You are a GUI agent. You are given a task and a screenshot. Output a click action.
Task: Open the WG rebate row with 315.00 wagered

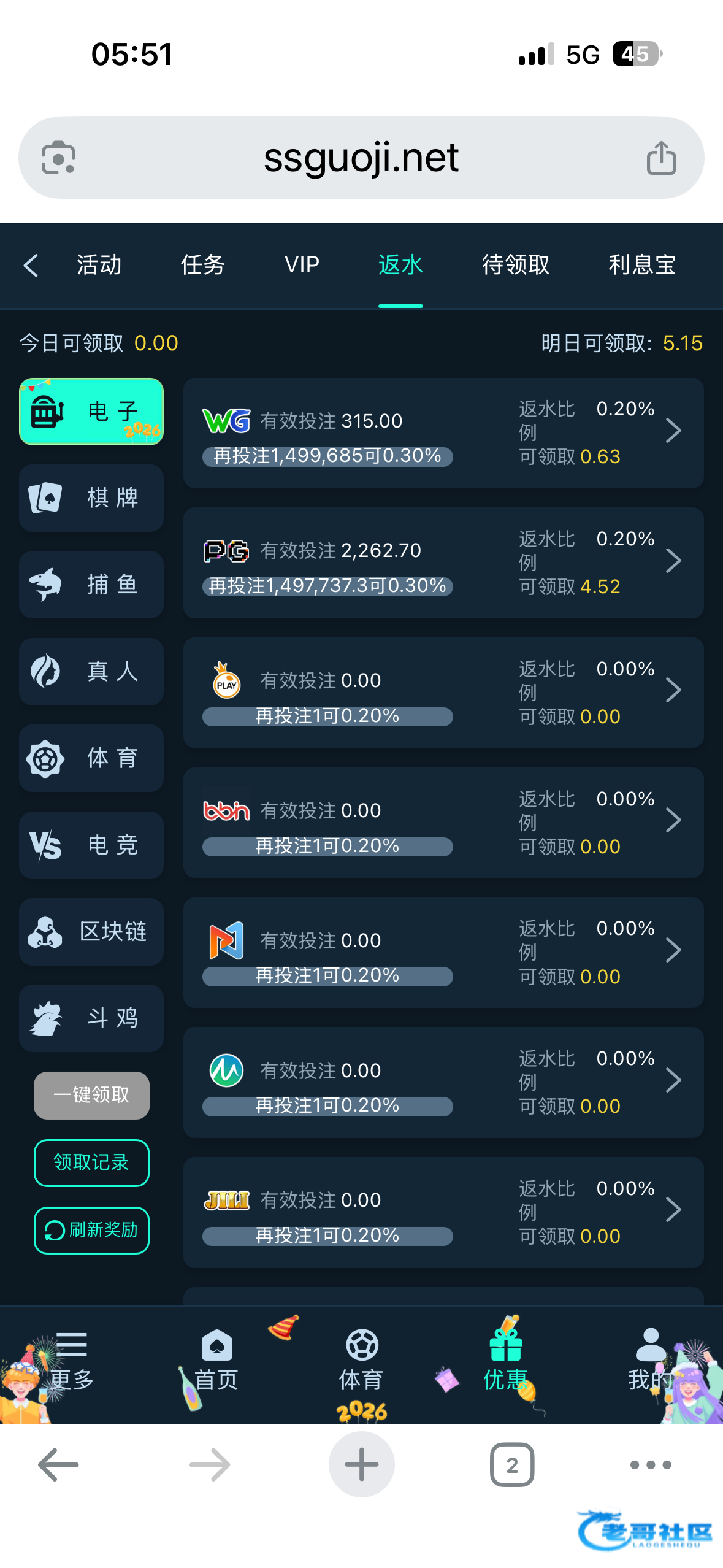point(443,432)
